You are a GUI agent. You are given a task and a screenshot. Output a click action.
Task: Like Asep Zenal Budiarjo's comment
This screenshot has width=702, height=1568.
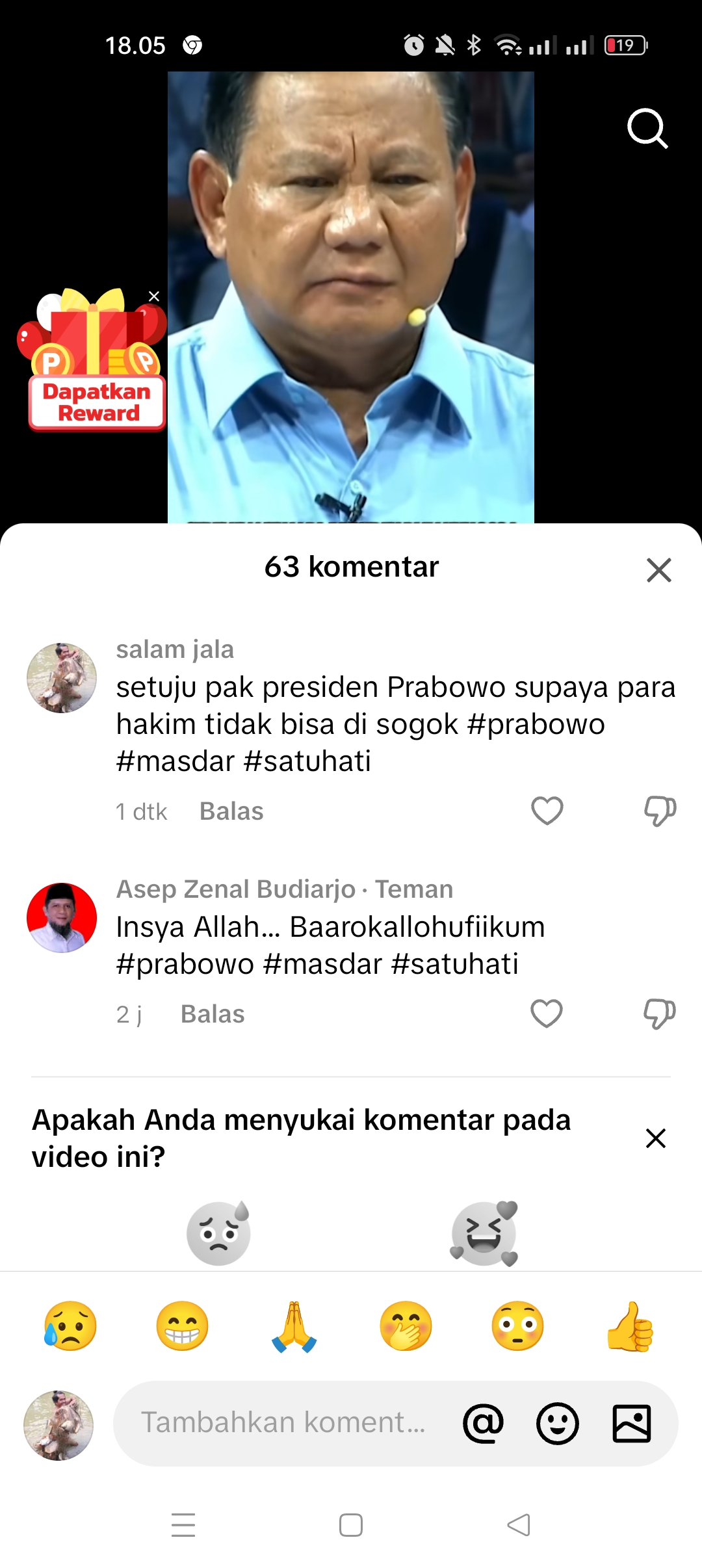[547, 1013]
